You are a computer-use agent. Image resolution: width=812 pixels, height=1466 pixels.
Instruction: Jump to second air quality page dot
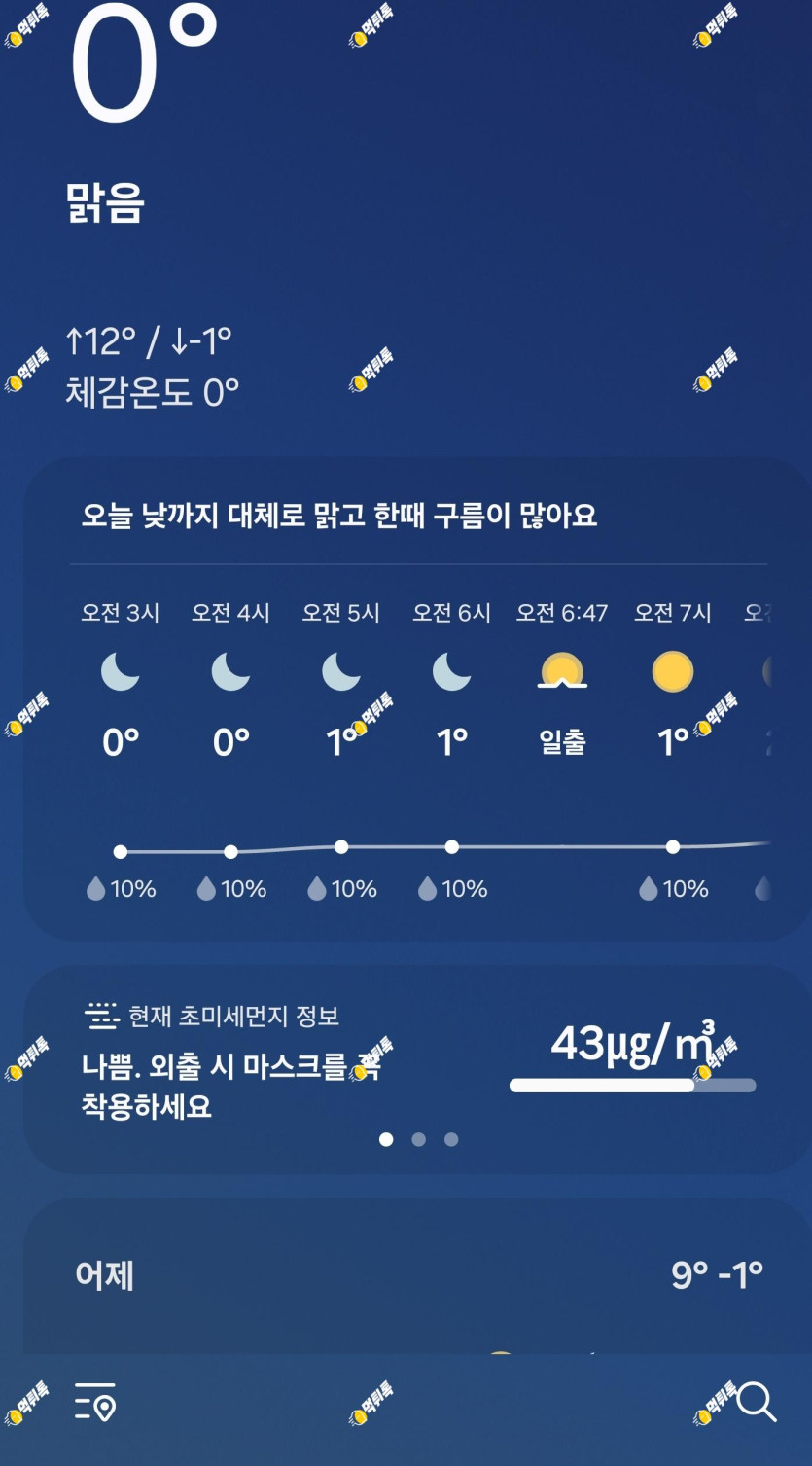pyautogui.click(x=419, y=1139)
